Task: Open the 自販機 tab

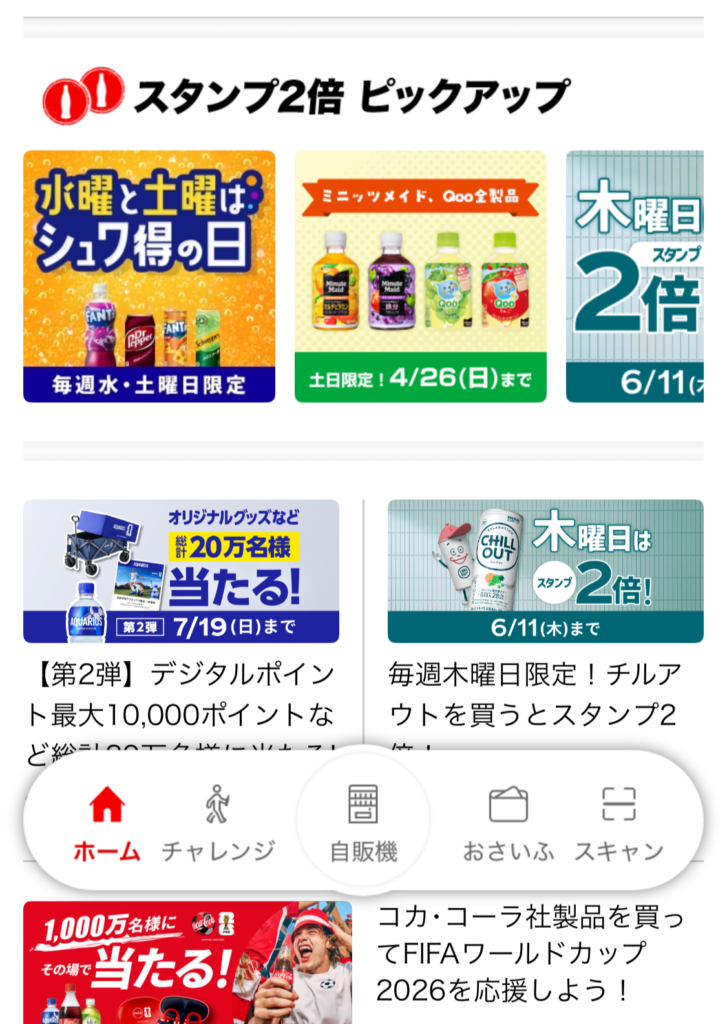Action: coord(364,823)
